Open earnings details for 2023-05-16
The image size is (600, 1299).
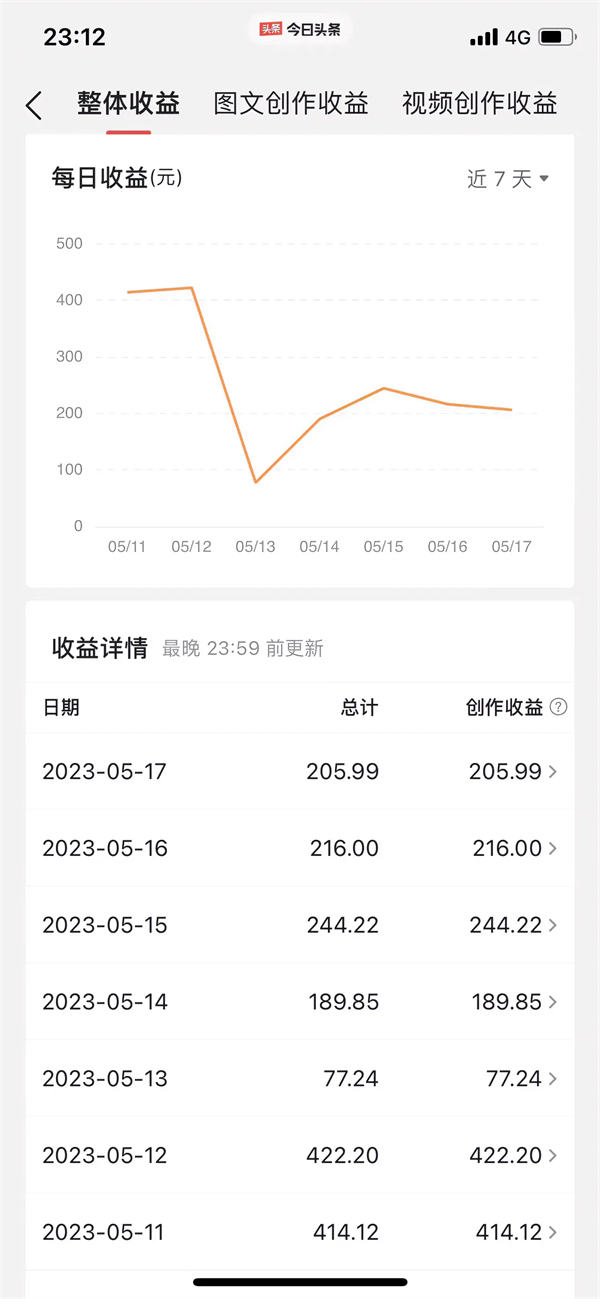click(x=300, y=849)
